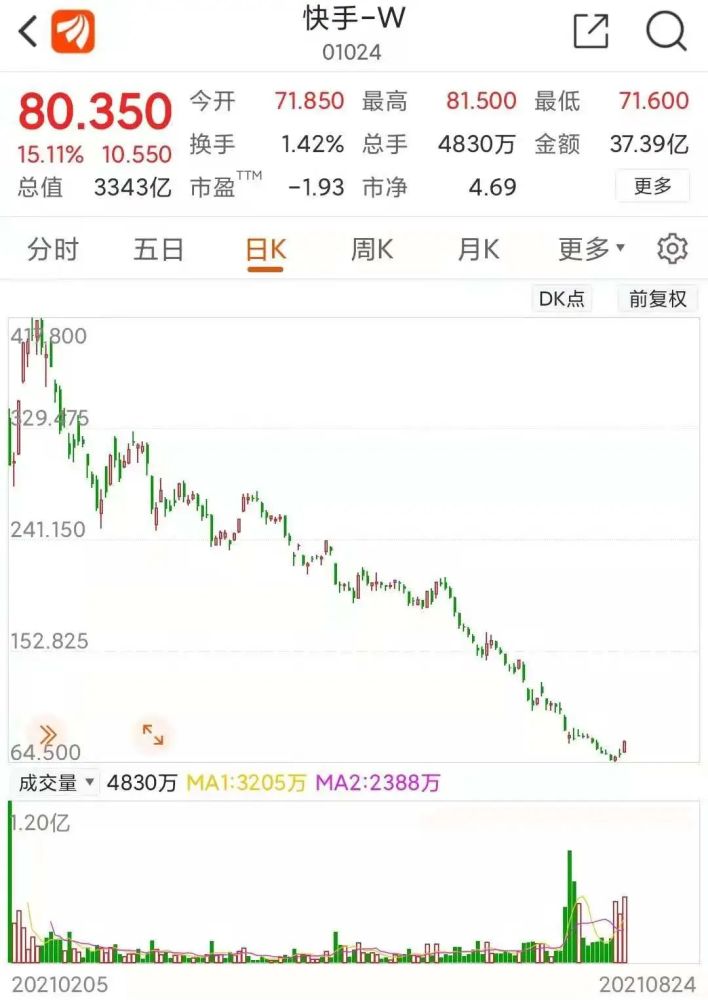Switch to the 日K tab
The width and height of the screenshot is (708, 1000).
point(266,249)
